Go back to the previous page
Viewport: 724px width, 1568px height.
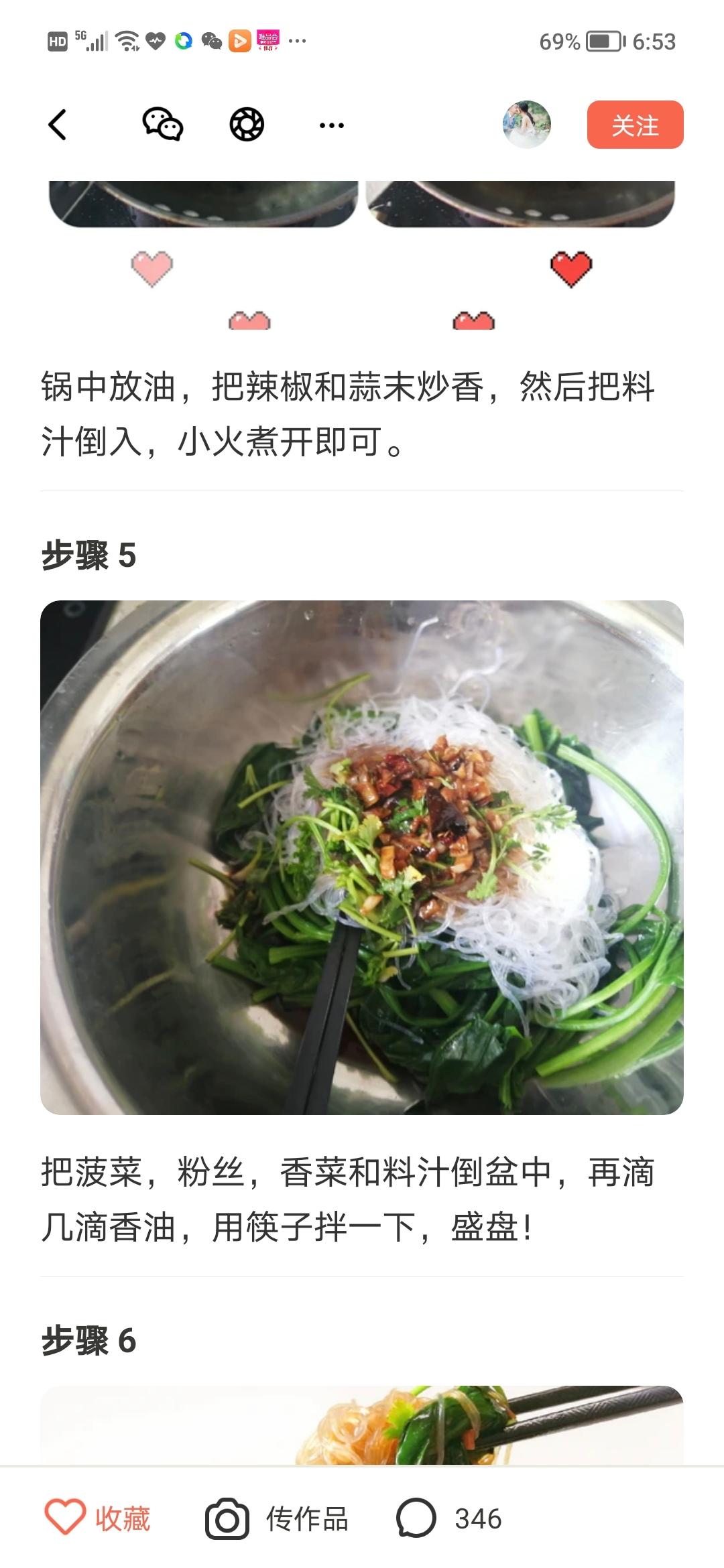click(58, 125)
